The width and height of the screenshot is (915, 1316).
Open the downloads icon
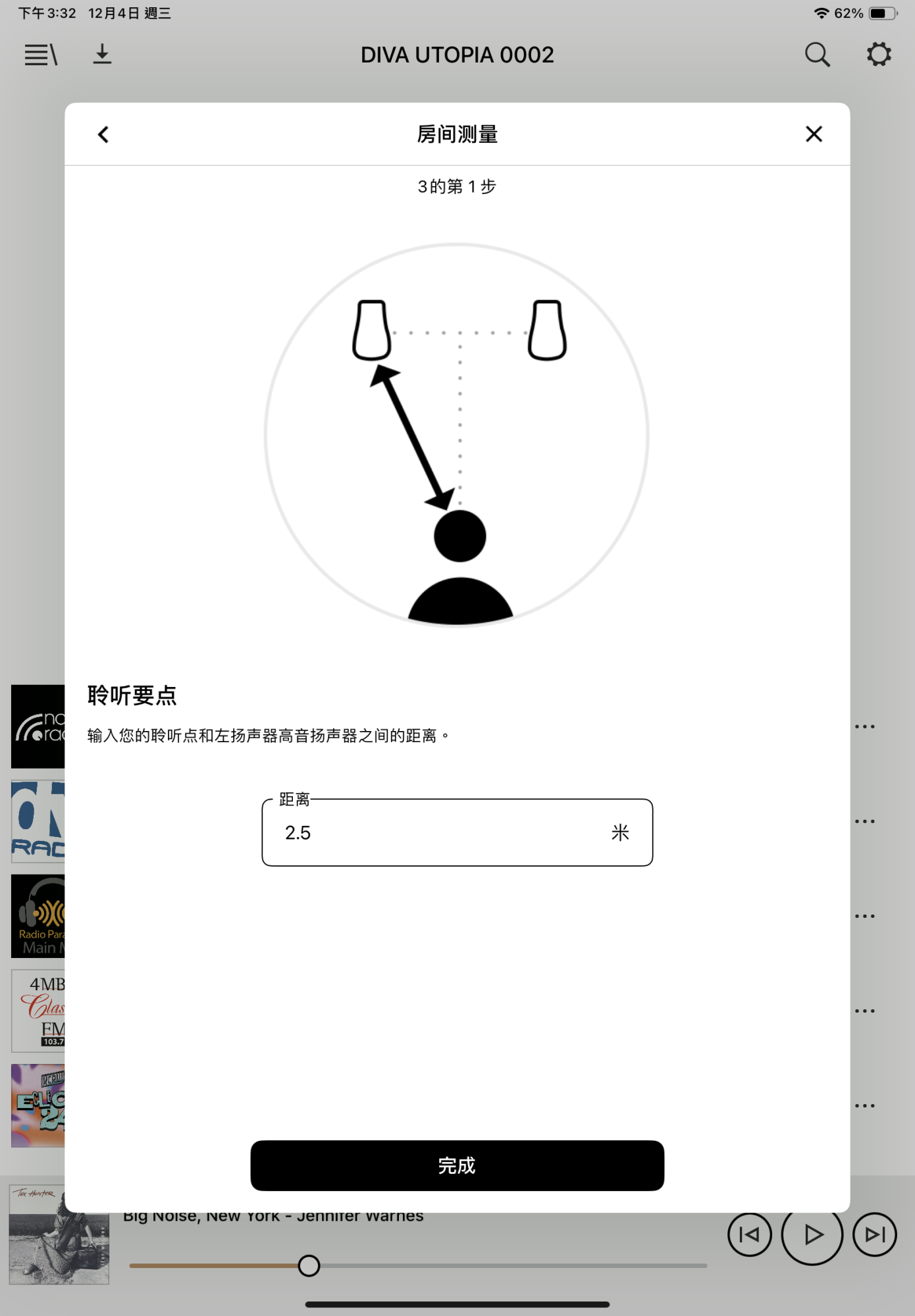coord(102,55)
